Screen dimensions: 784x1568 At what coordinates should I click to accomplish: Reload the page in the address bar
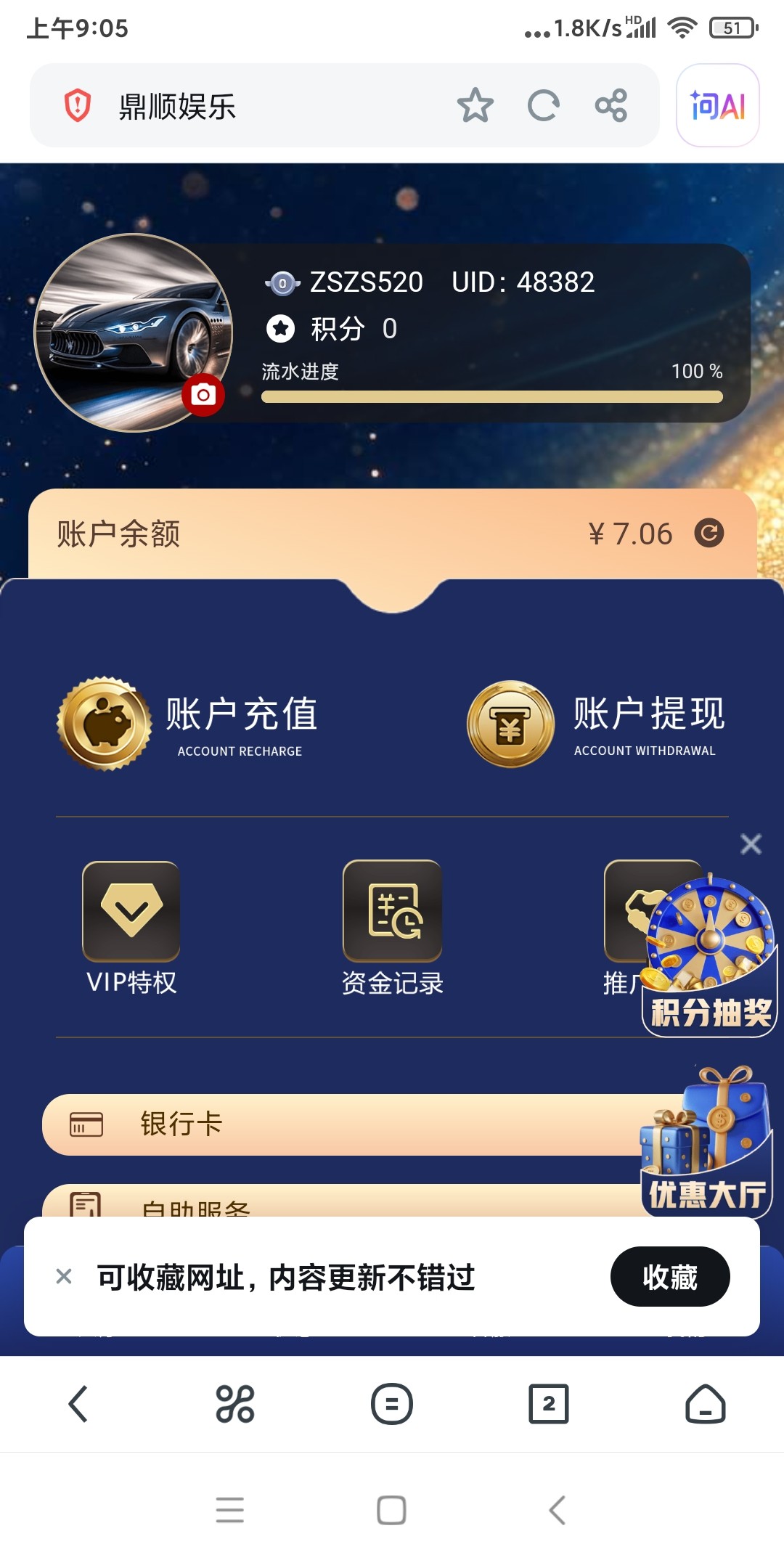(x=543, y=106)
